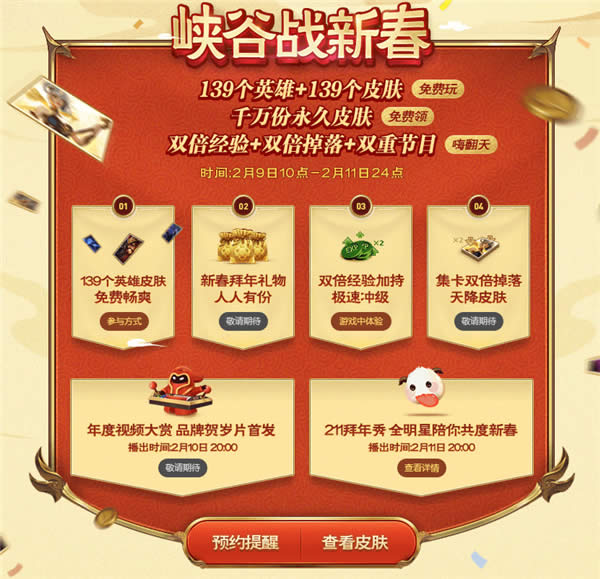Viewport: 600px width, 579px height.
Task: Tap 敬请期待 under 新春拜年礼物
Action: (242, 321)
